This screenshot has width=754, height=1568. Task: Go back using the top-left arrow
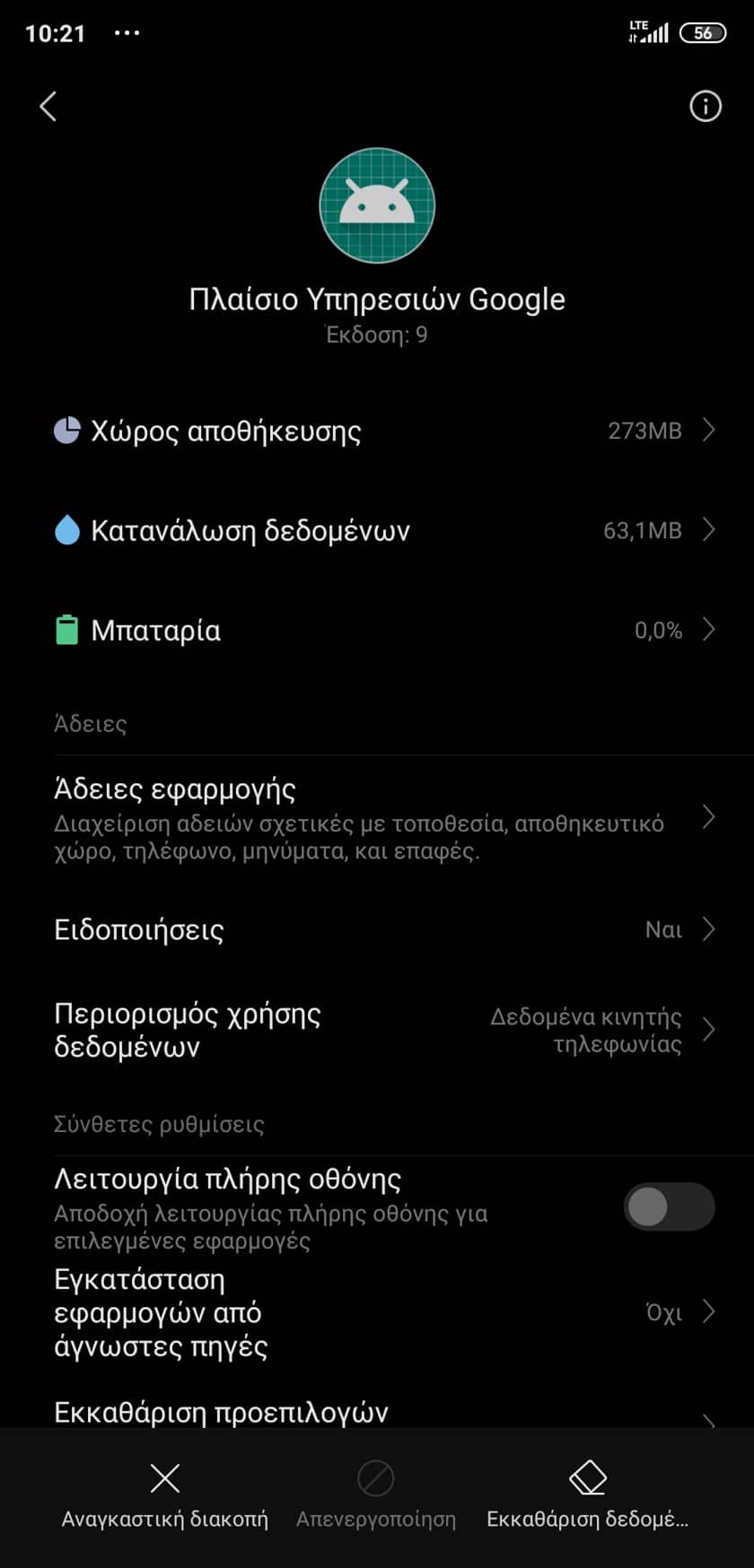click(48, 107)
